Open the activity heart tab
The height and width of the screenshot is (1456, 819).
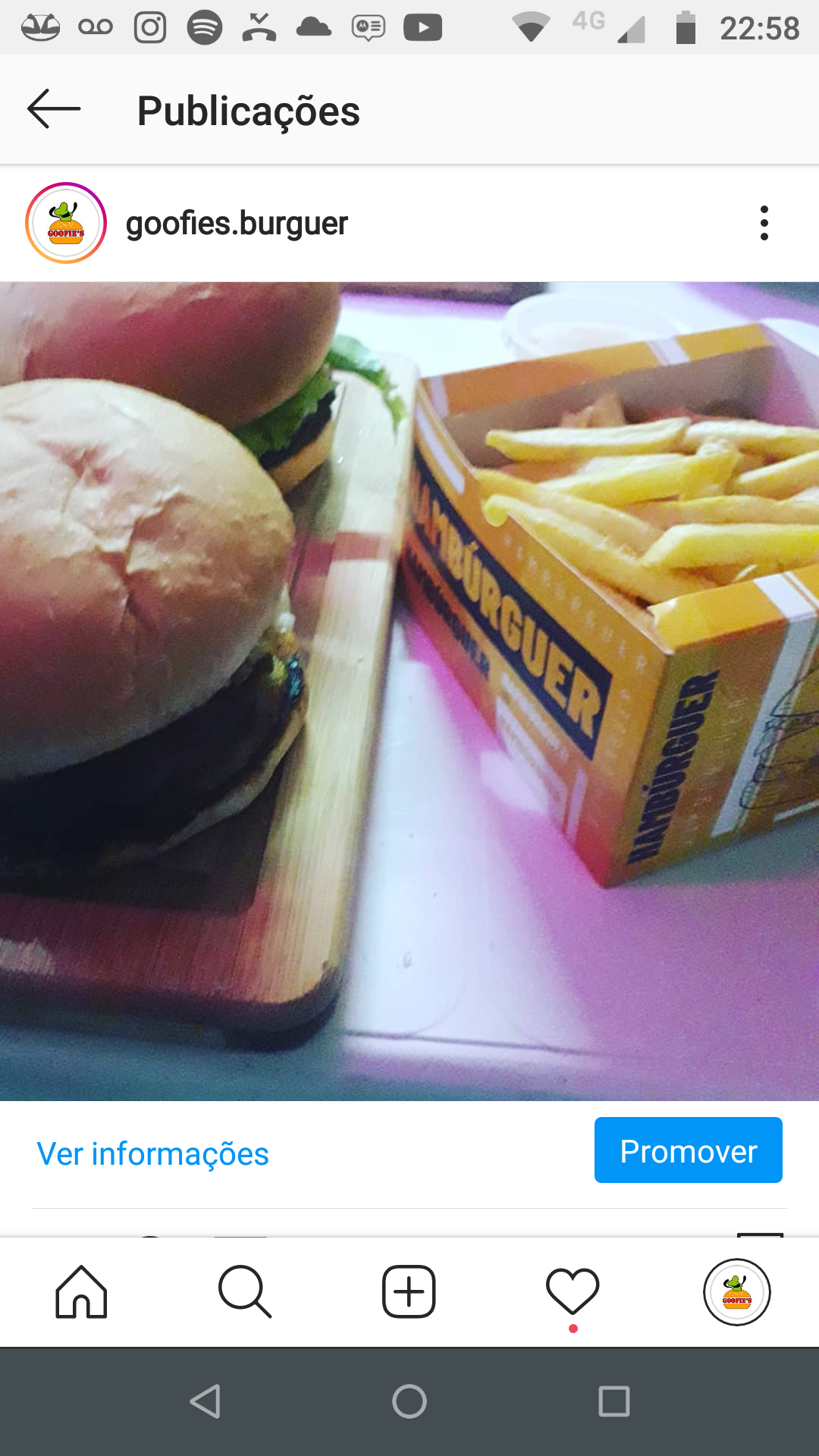[573, 1291]
